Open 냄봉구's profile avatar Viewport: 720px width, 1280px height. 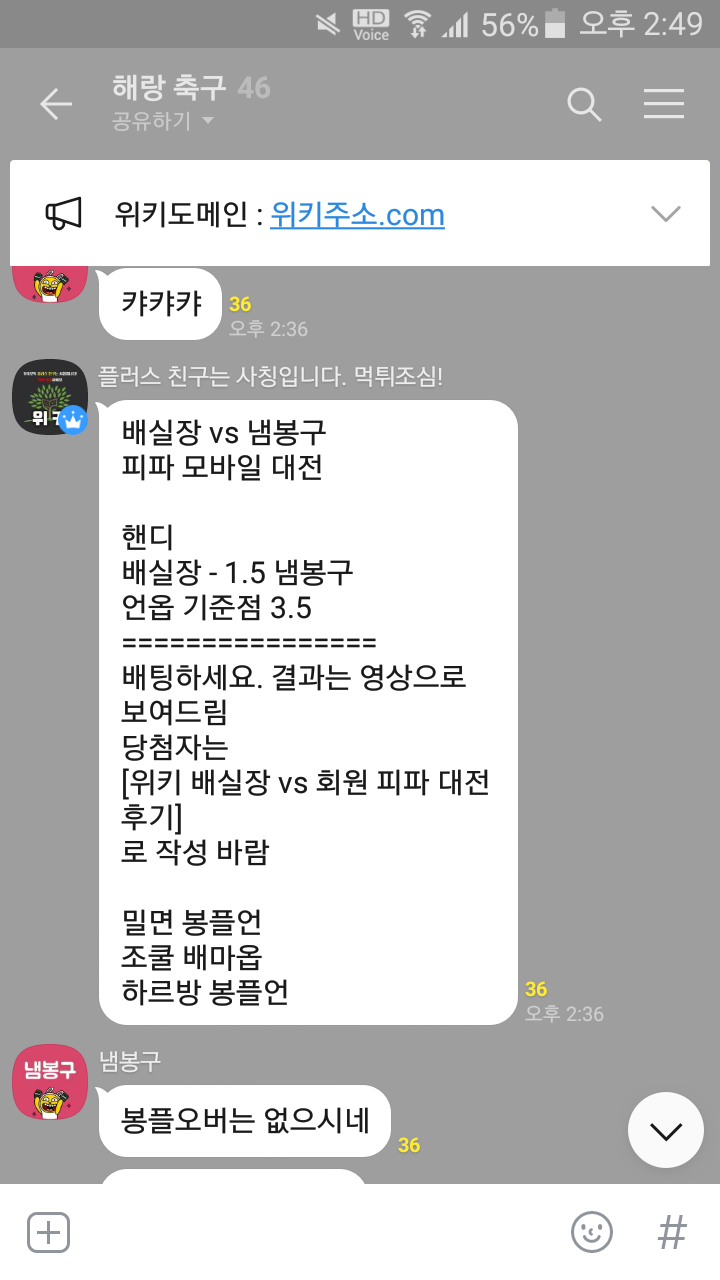50,1082
